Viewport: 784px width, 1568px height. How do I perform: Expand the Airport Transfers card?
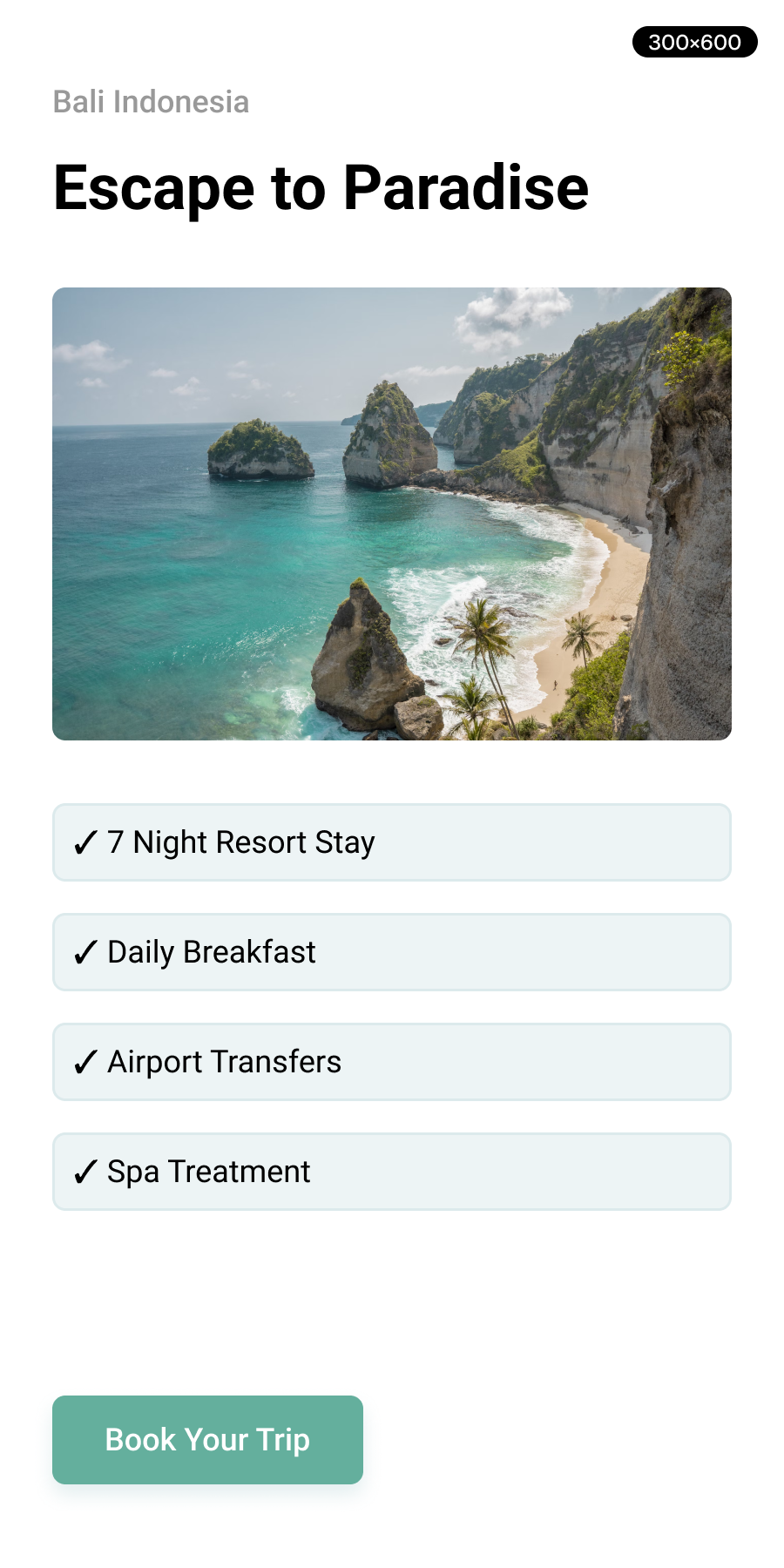pyautogui.click(x=391, y=1062)
